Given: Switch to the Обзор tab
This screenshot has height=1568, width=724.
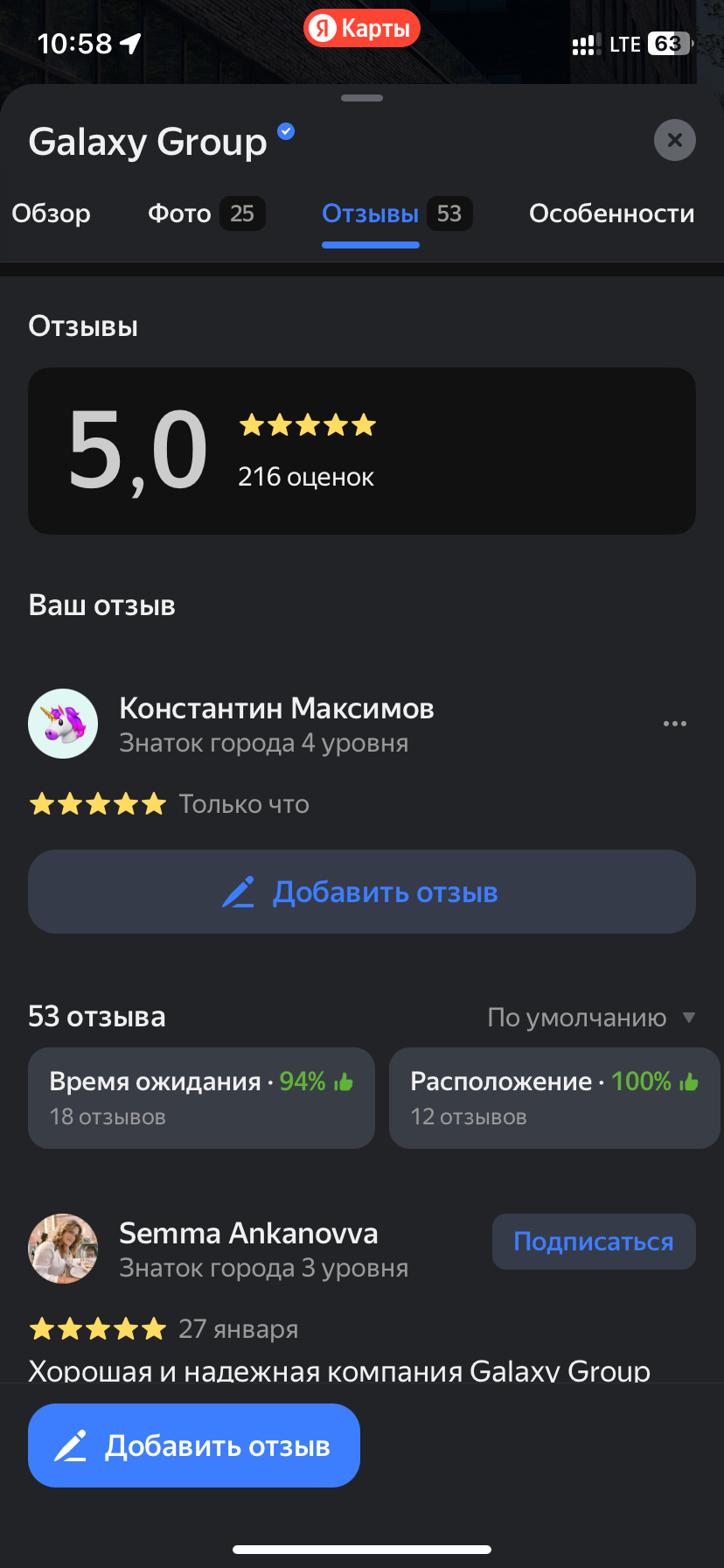Looking at the screenshot, I should [51, 213].
